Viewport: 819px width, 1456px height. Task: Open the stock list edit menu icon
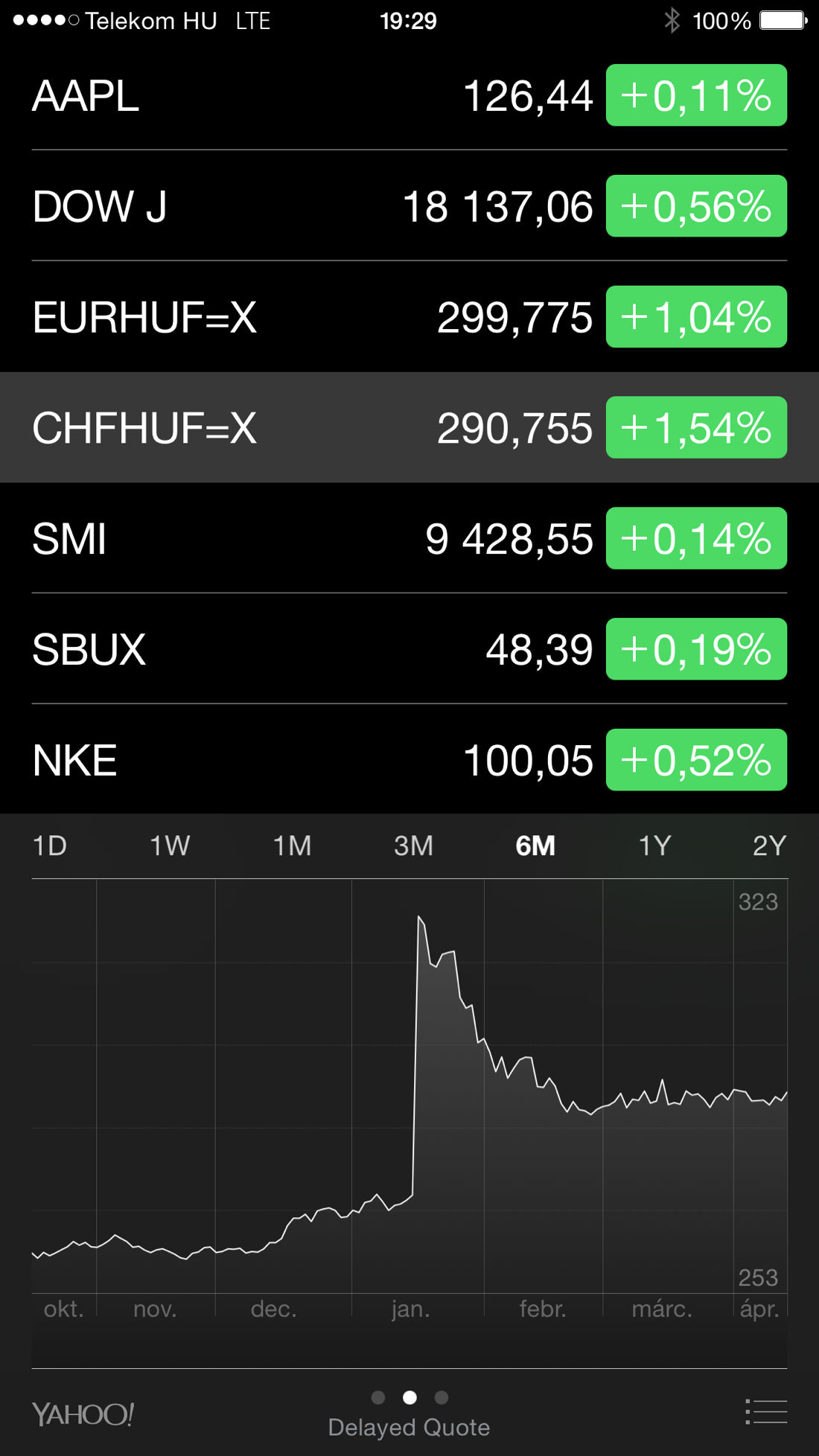(x=766, y=1411)
